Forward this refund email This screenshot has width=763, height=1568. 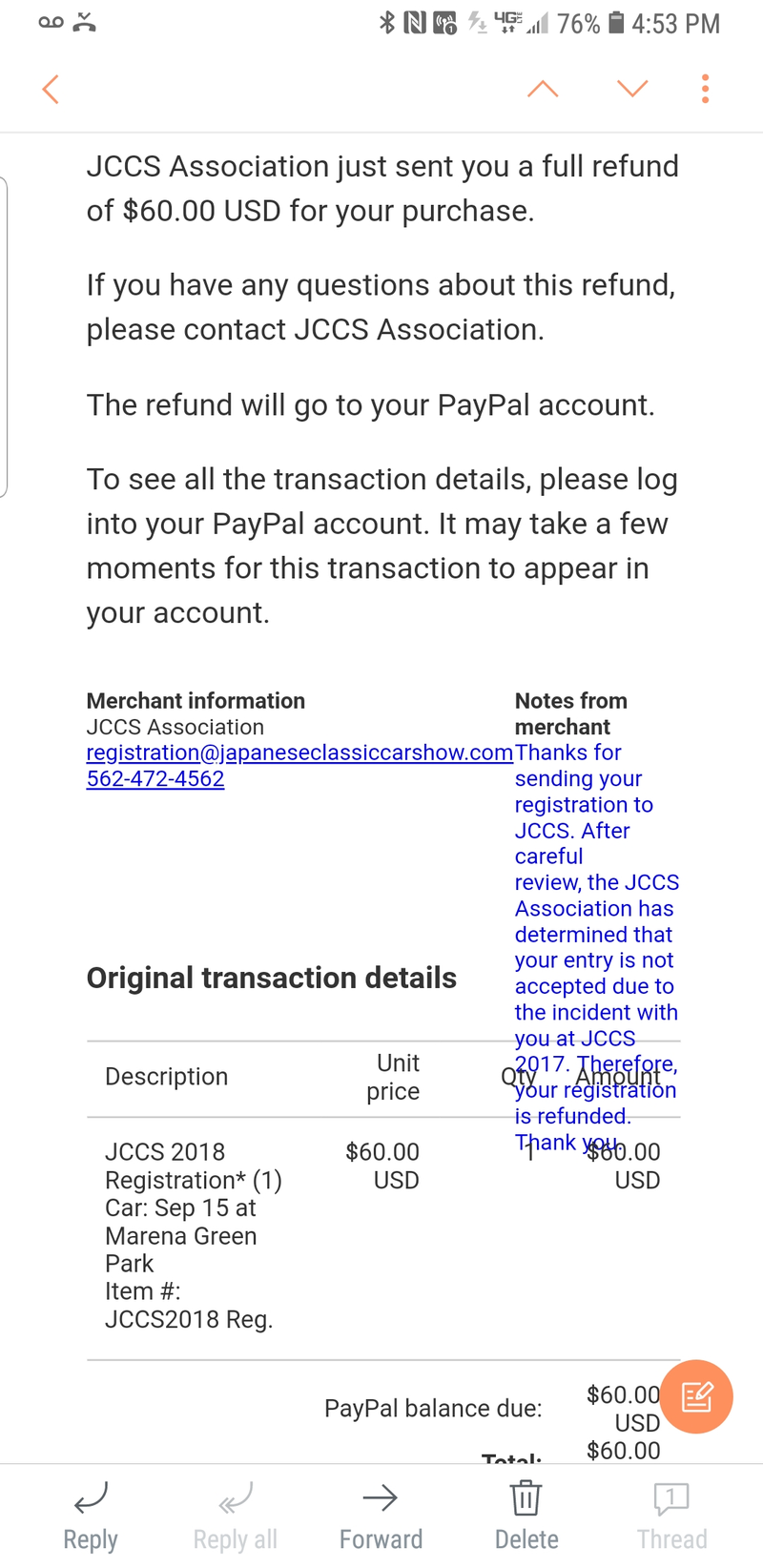coord(381,1516)
